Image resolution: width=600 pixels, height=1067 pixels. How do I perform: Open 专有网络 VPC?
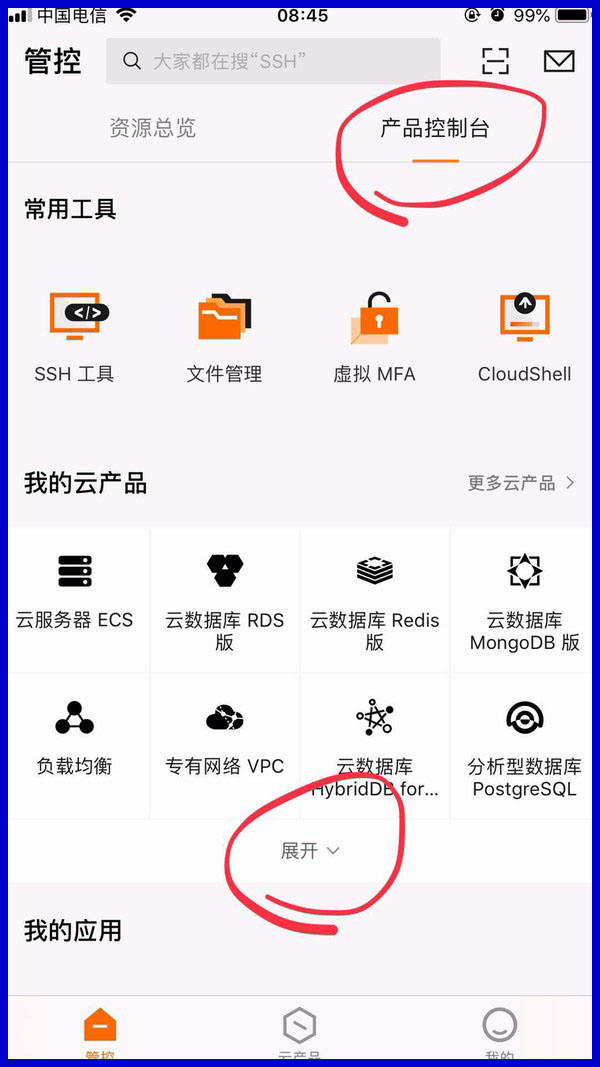click(224, 741)
